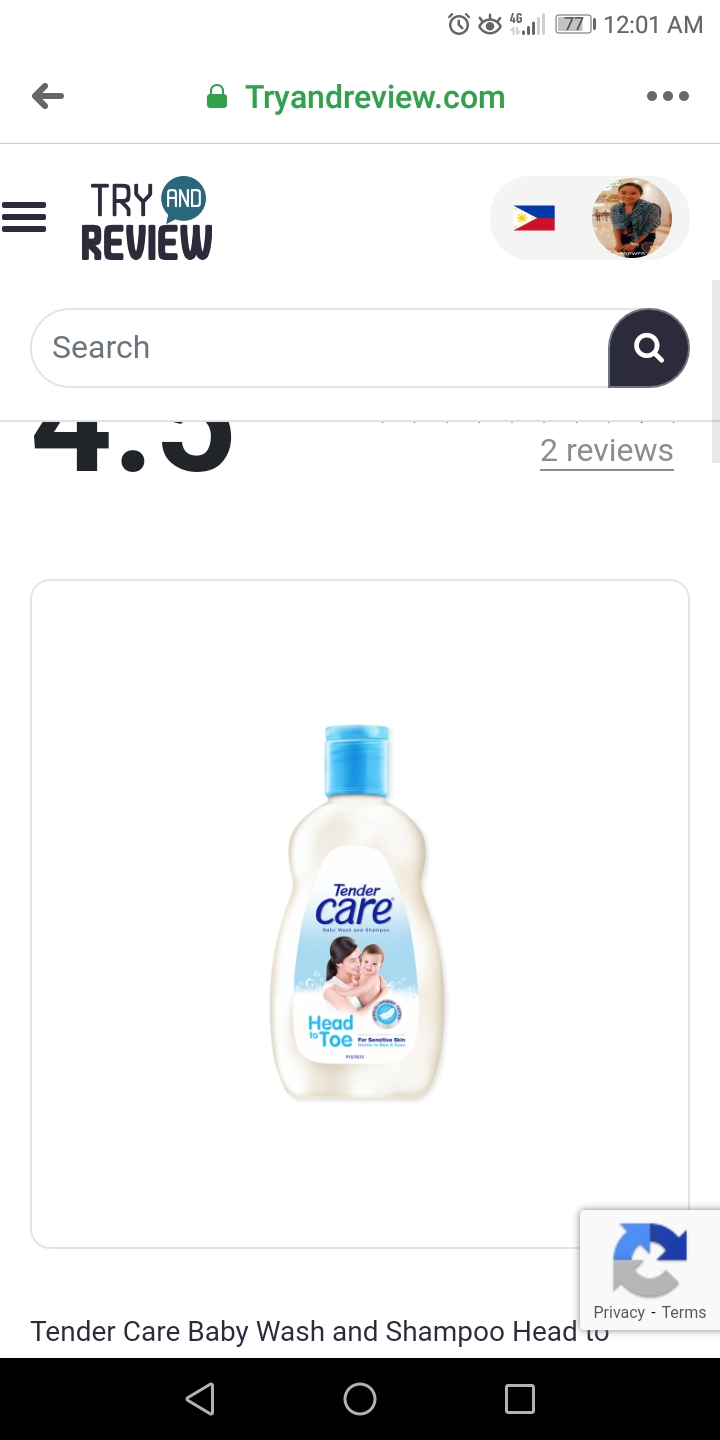The width and height of the screenshot is (720, 1440).
Task: Open the user profile avatar
Action: pyautogui.click(x=631, y=219)
